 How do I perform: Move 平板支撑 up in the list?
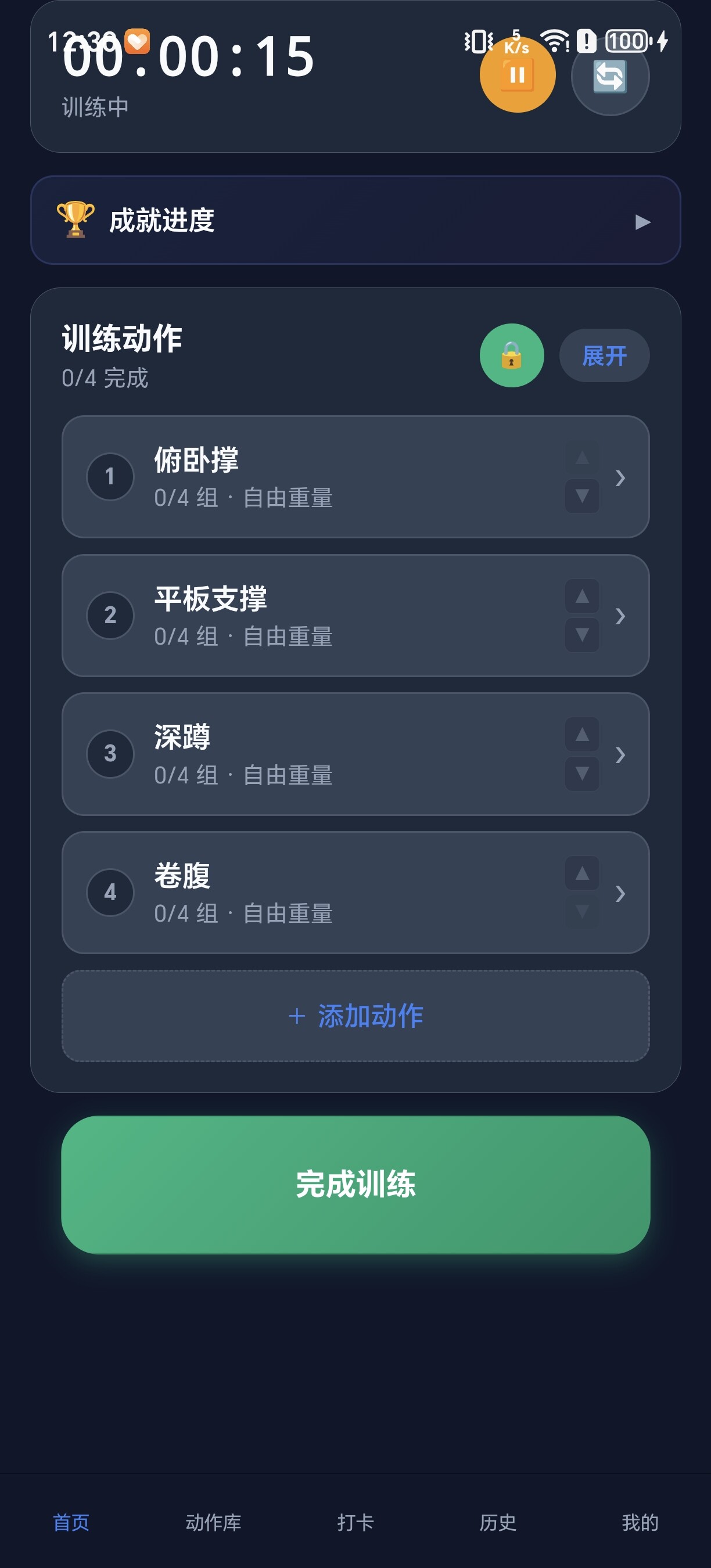tap(582, 596)
